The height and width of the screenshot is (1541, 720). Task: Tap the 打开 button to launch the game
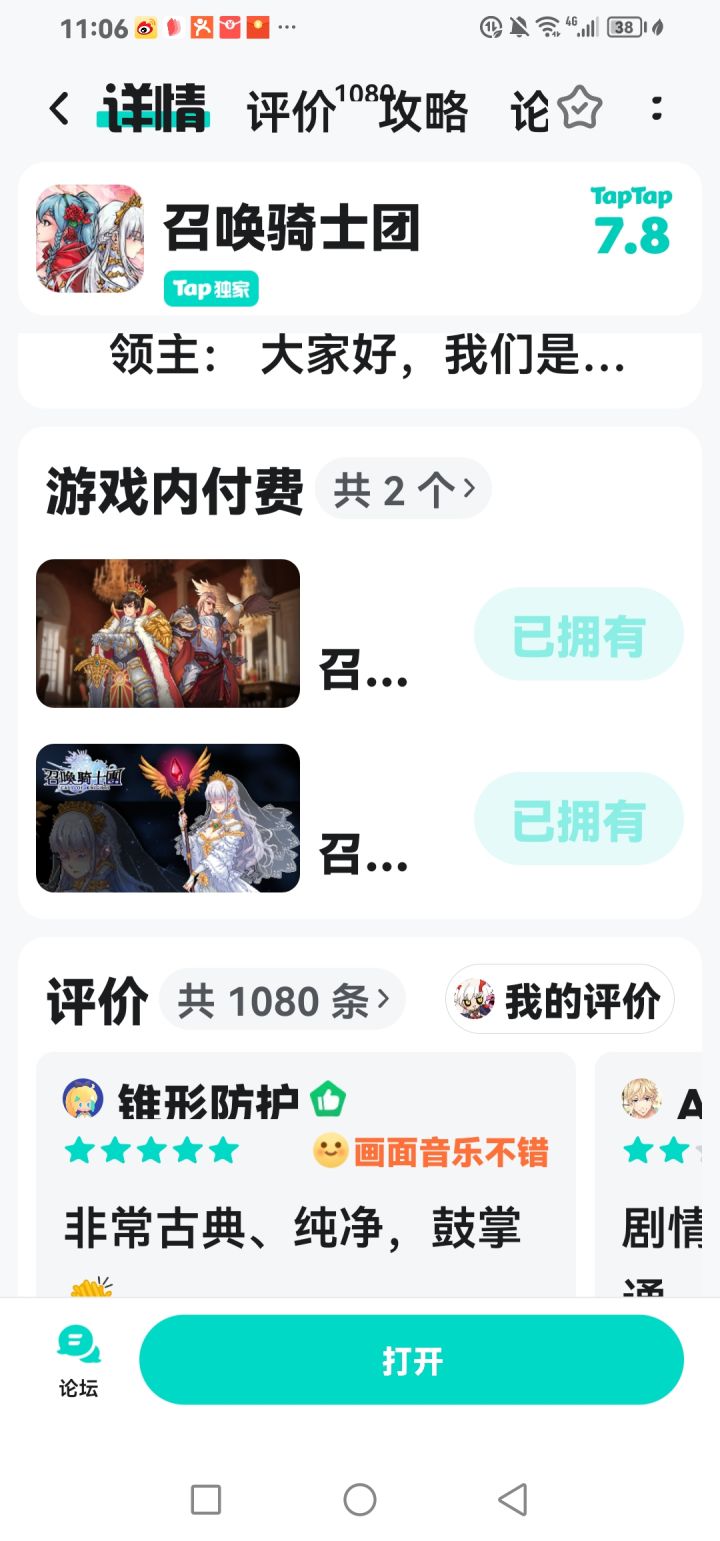click(411, 1358)
